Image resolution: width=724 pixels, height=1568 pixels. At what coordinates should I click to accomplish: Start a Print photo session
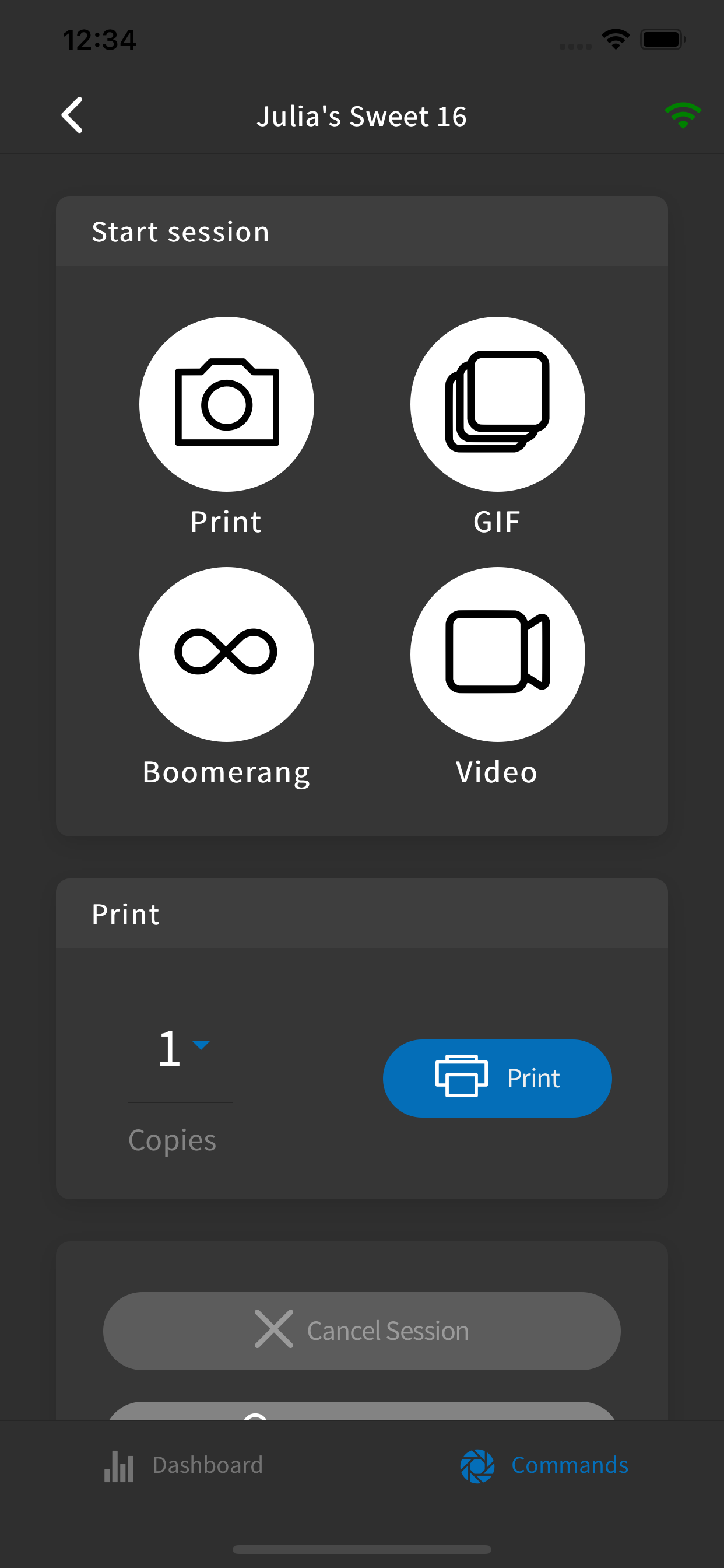[x=226, y=404]
